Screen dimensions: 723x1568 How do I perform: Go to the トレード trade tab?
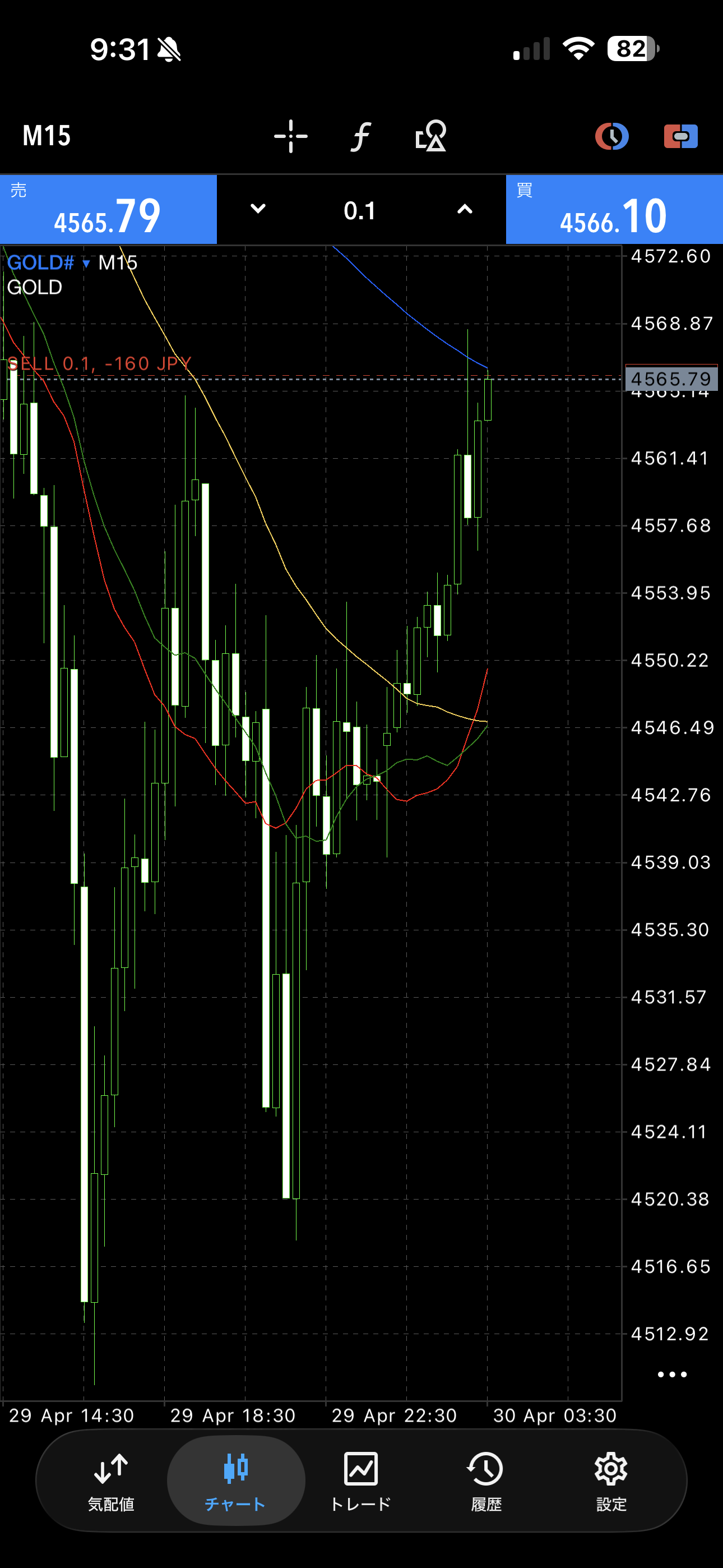tap(361, 1481)
